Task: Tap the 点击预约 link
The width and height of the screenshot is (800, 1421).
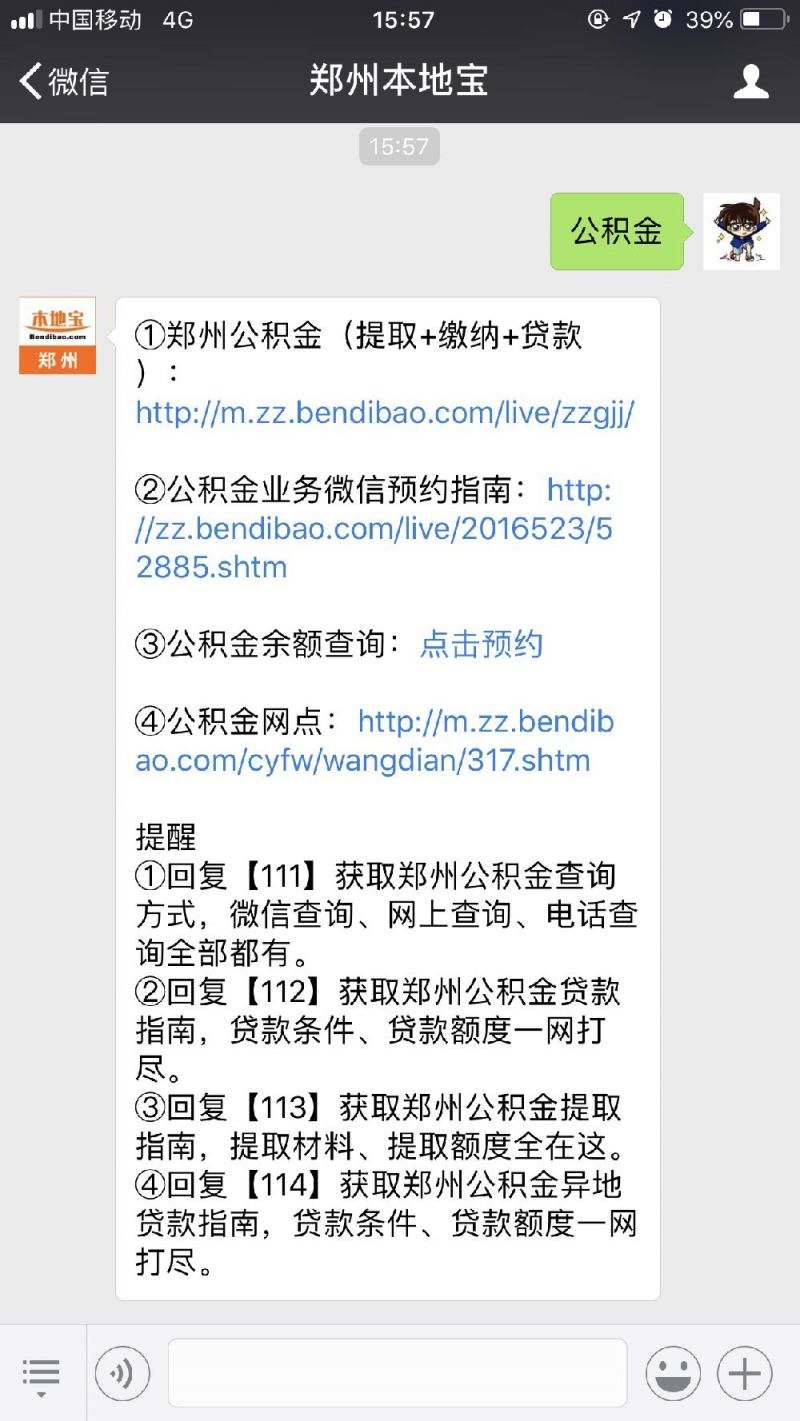Action: (481, 644)
